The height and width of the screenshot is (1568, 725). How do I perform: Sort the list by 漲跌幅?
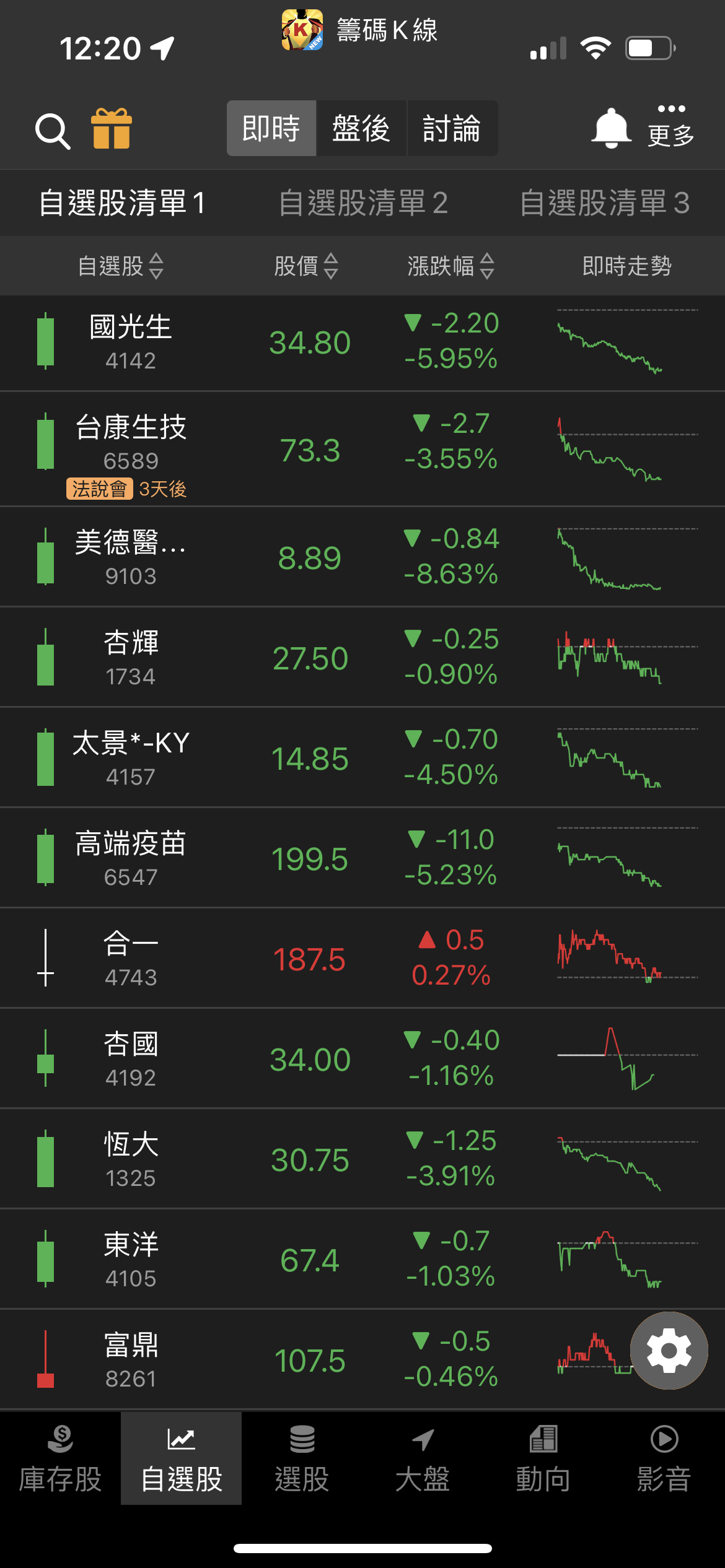point(450,266)
